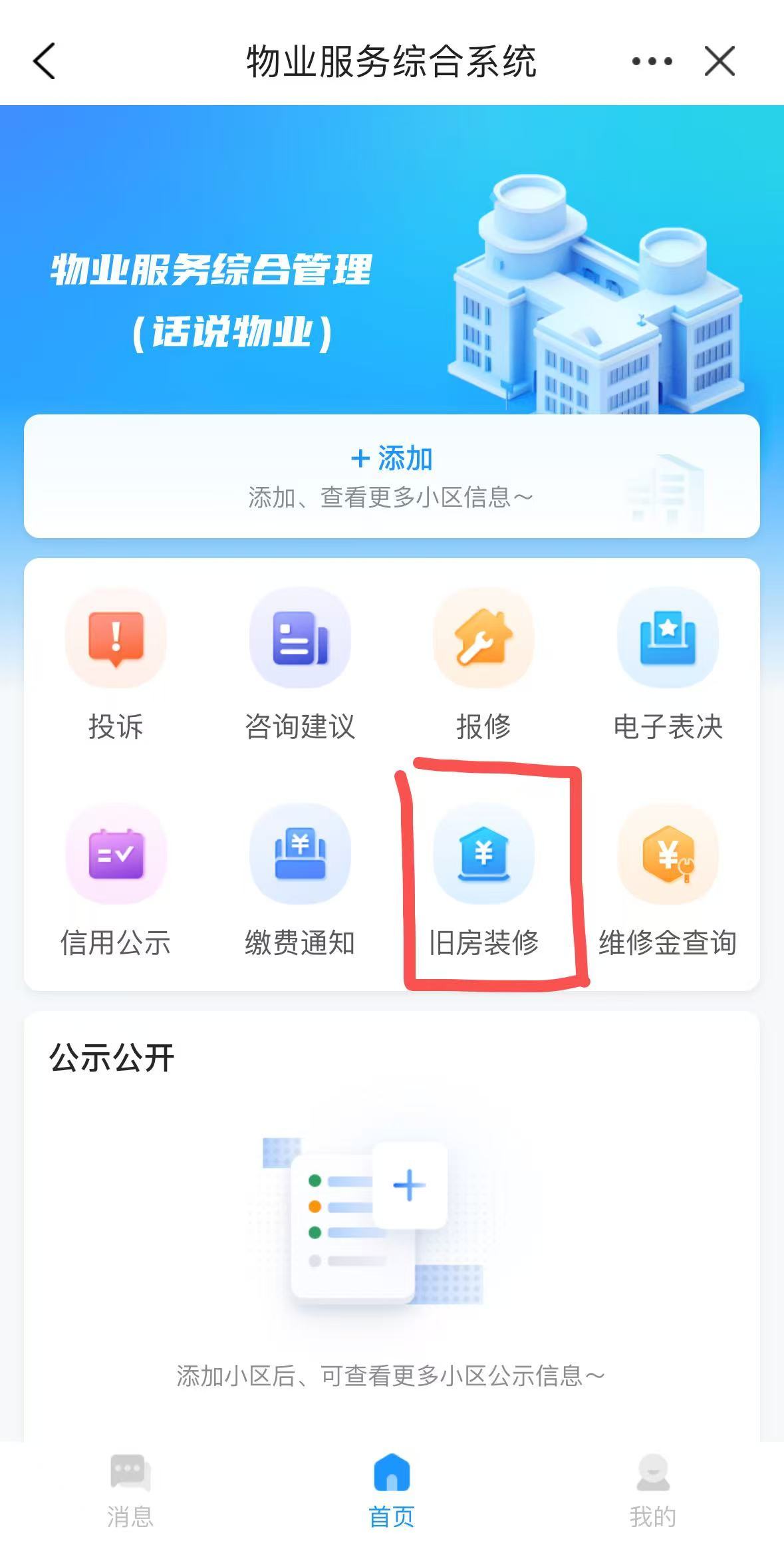Tap the +添加 add community button

[392, 458]
